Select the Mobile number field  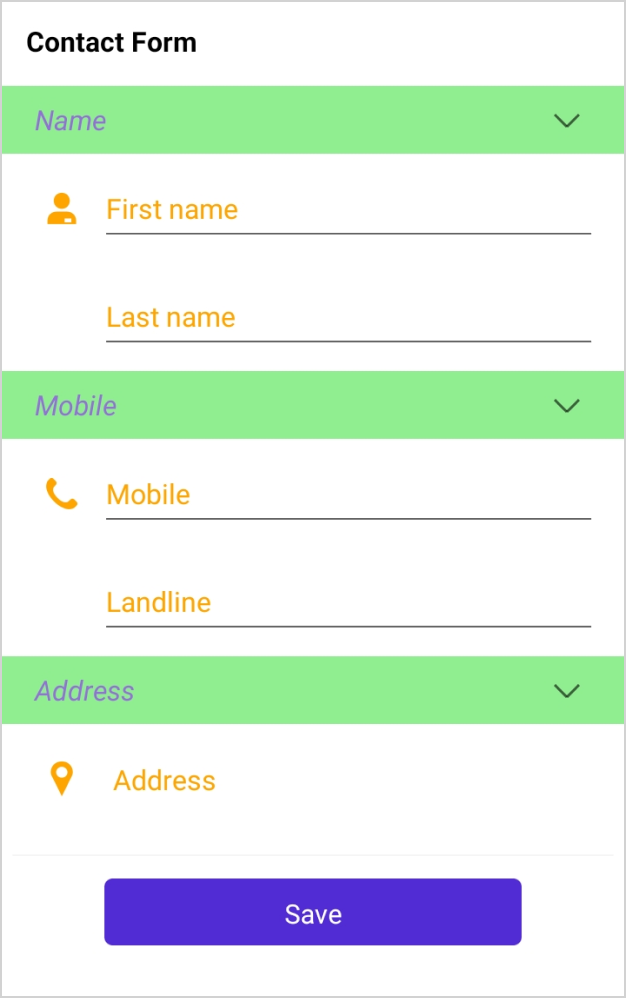tap(347, 495)
